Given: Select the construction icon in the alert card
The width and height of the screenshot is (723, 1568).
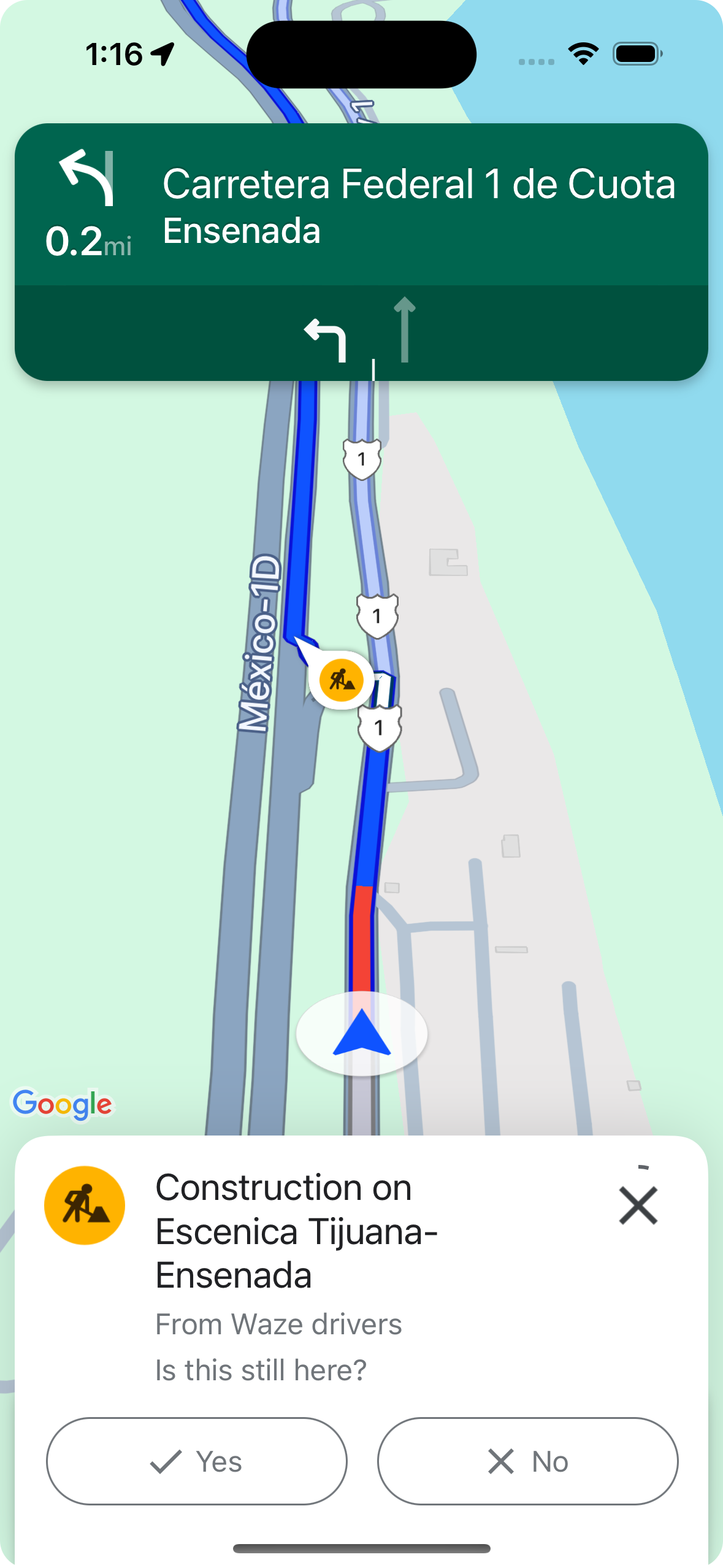Looking at the screenshot, I should coord(85,1204).
